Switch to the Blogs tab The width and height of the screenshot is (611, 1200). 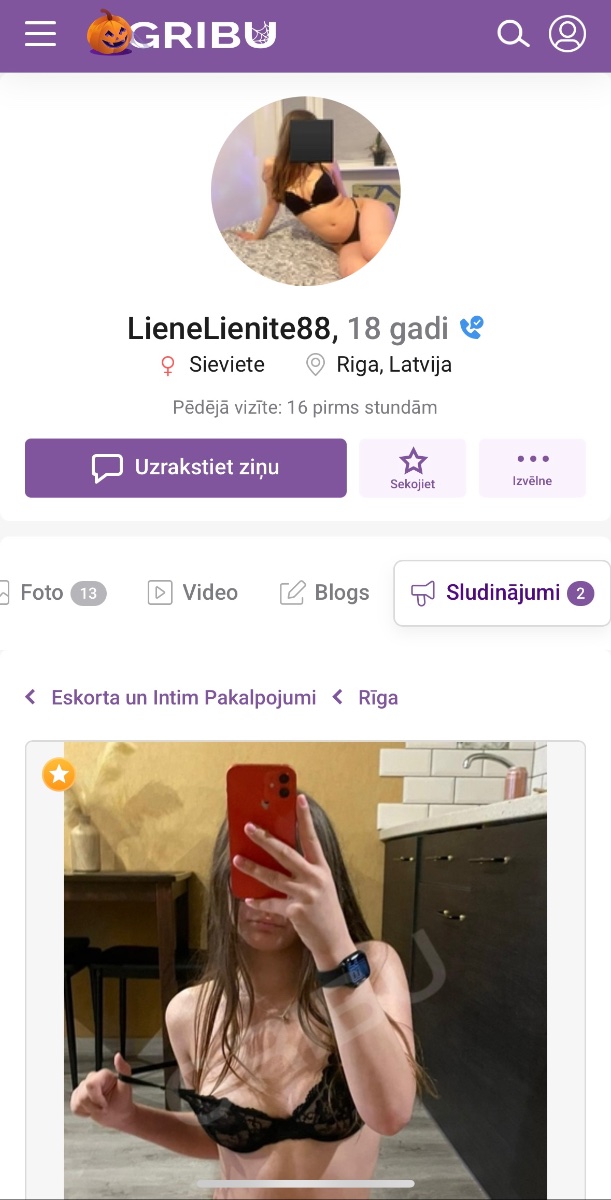tap(325, 593)
